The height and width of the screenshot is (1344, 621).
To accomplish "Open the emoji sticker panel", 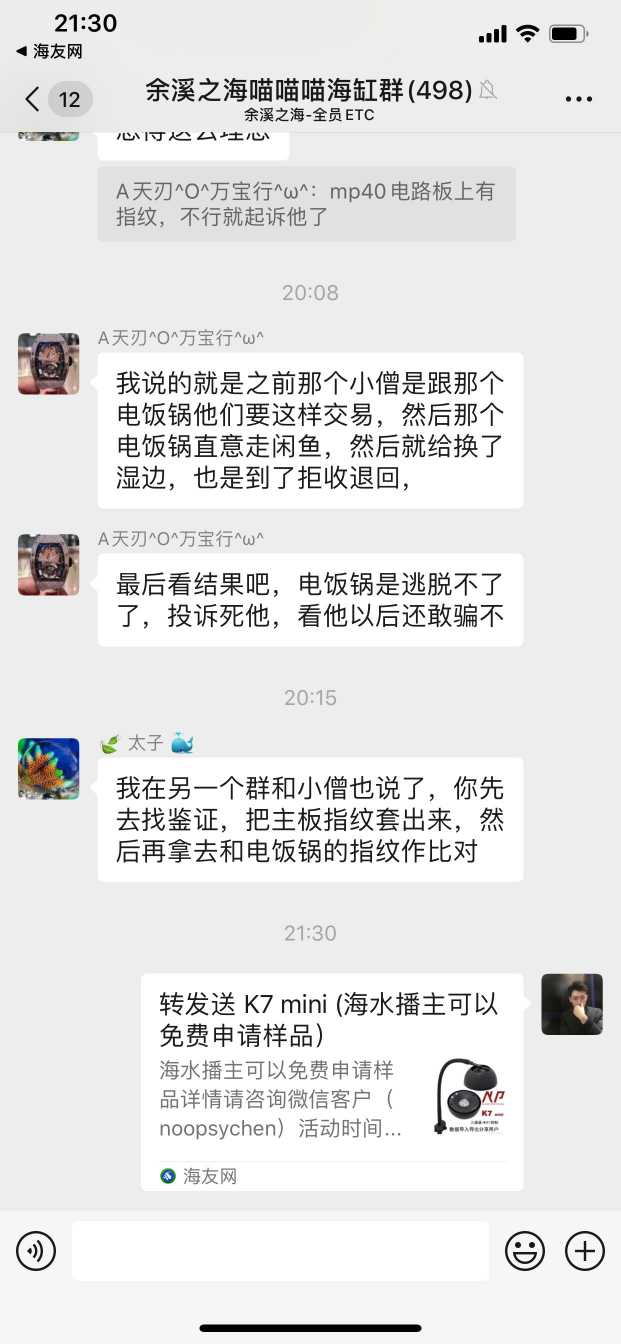I will click(525, 1250).
